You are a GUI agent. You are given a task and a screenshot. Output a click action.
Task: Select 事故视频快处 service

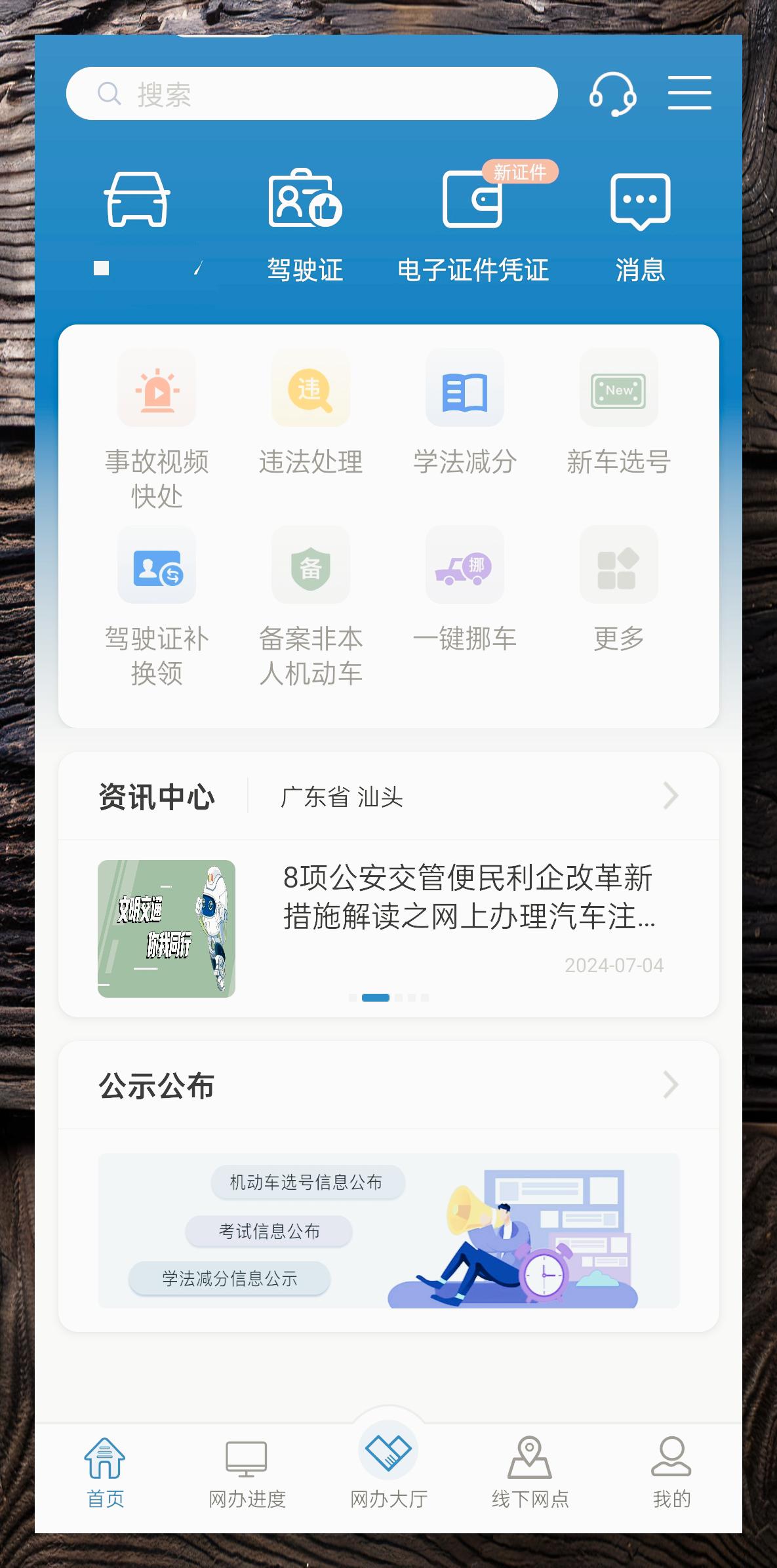(x=157, y=426)
